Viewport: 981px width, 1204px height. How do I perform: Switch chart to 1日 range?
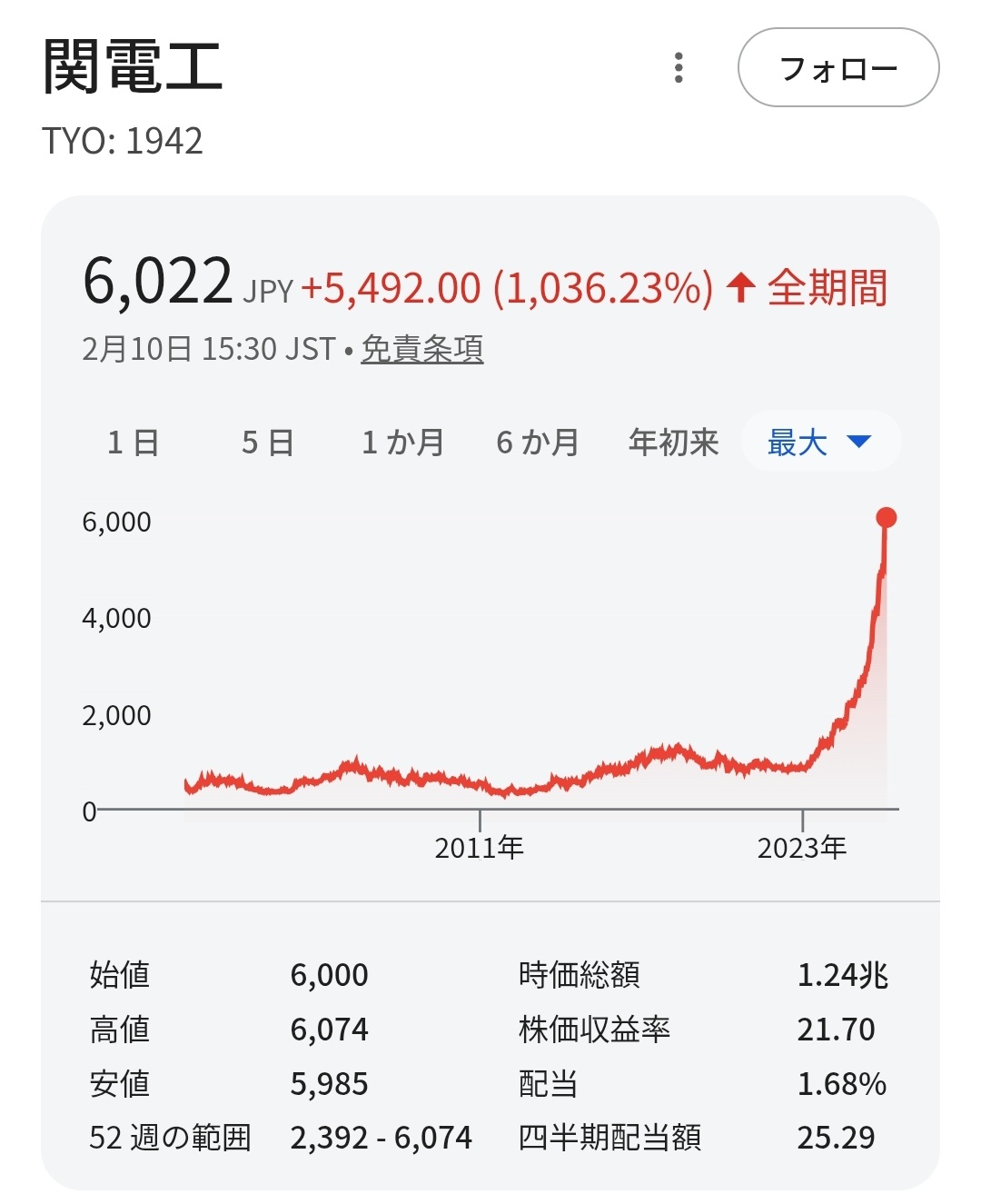[x=133, y=443]
